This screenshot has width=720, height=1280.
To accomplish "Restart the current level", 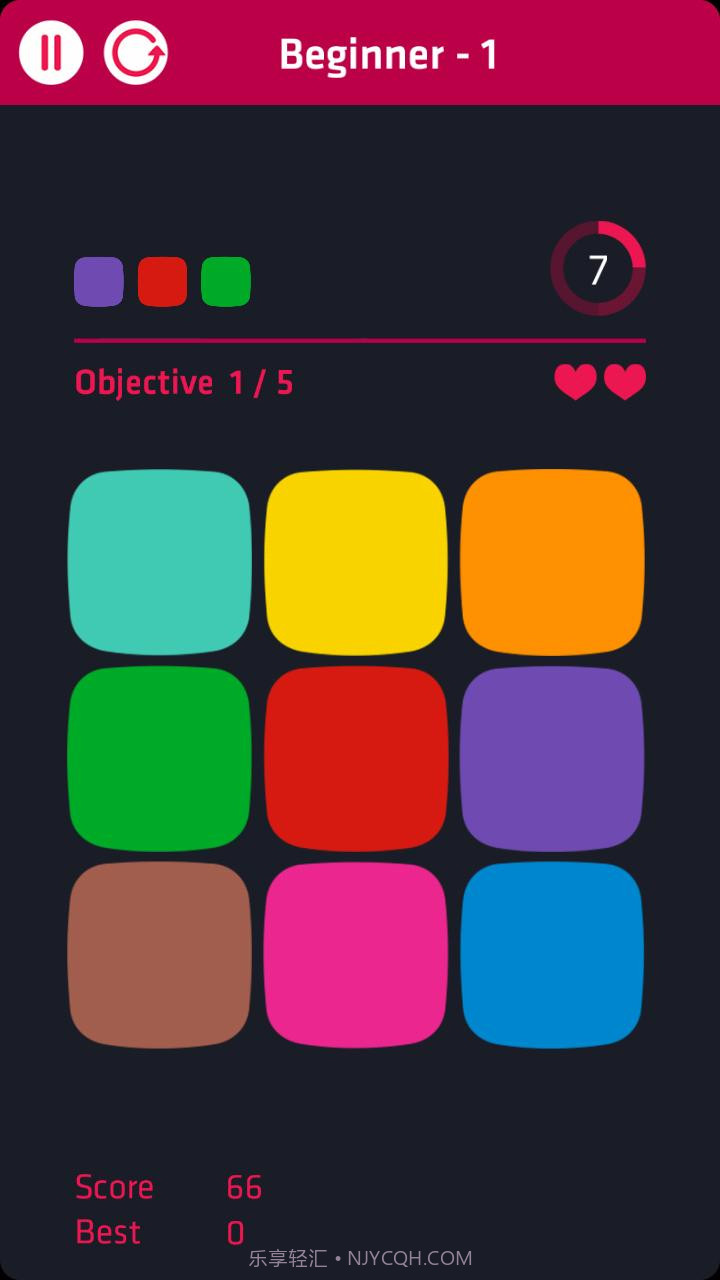I will (136, 52).
